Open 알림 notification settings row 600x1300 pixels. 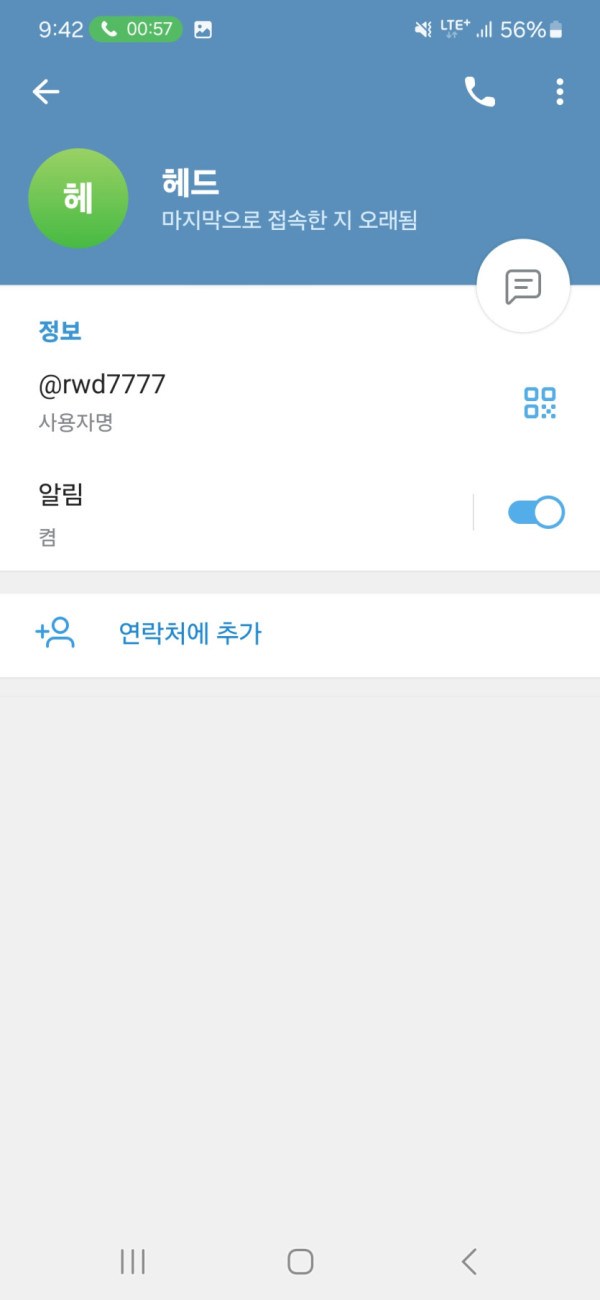pos(236,514)
